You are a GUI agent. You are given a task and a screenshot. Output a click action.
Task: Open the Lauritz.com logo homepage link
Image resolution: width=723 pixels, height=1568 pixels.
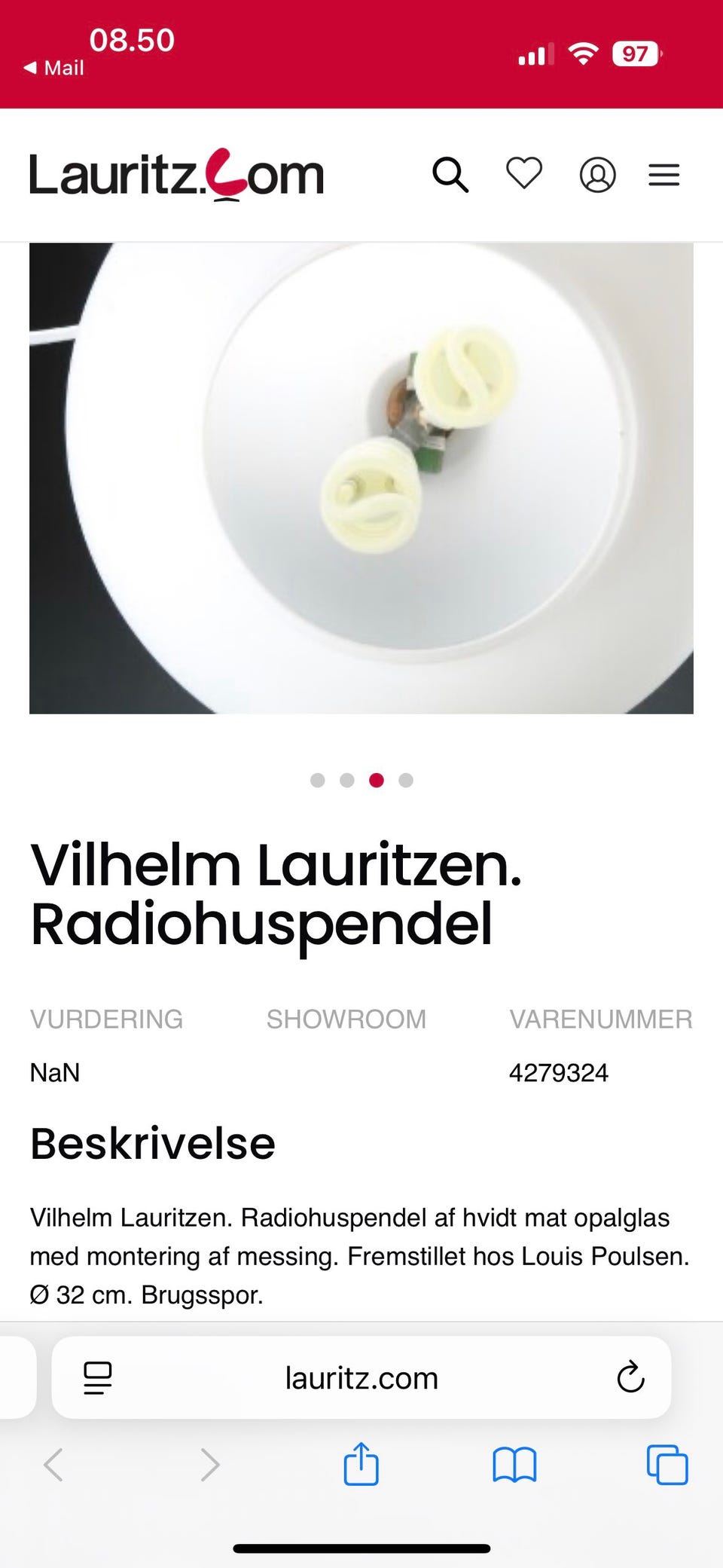pos(175,175)
